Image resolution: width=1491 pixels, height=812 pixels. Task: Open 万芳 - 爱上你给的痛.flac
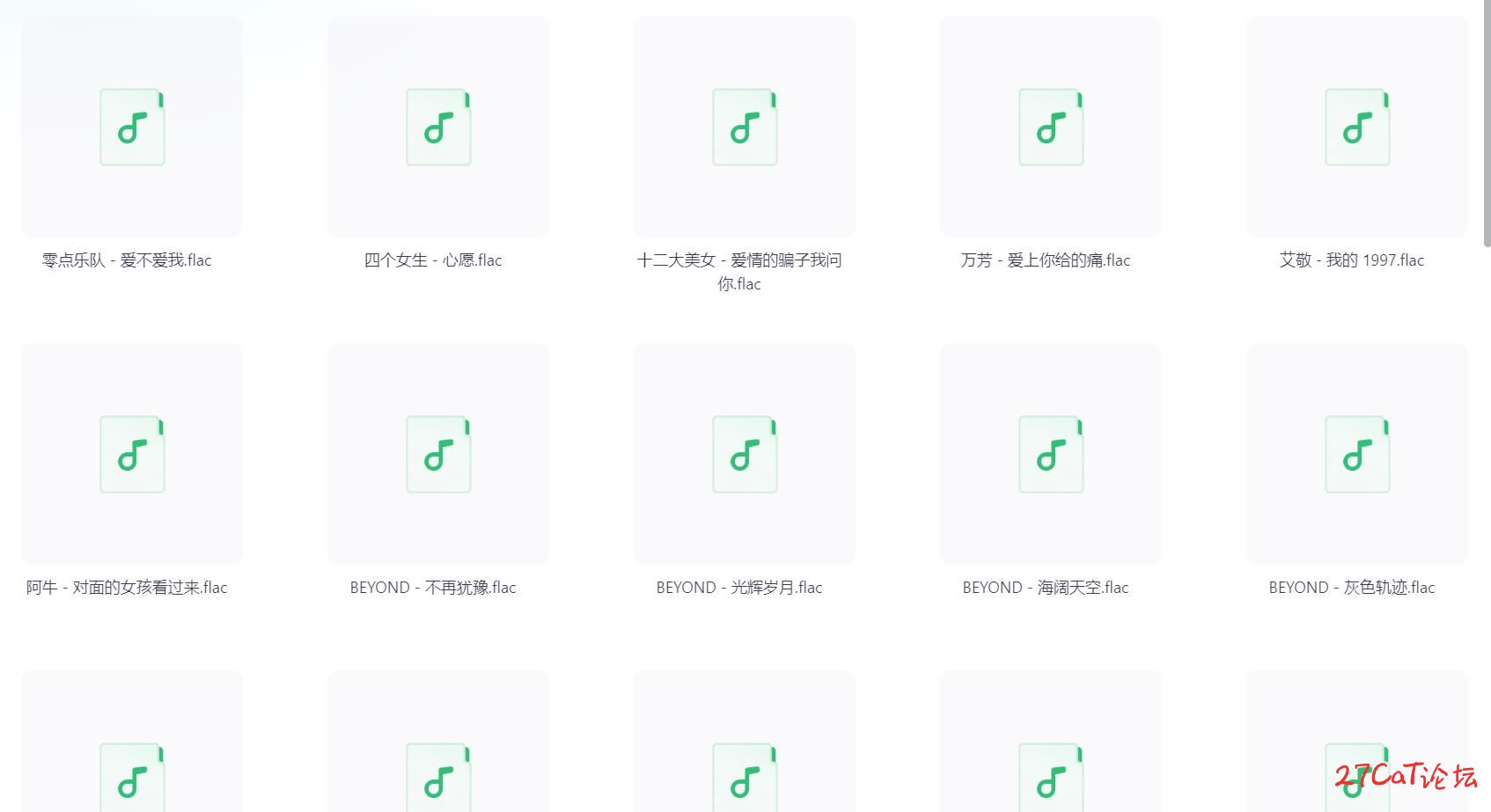1051,128
